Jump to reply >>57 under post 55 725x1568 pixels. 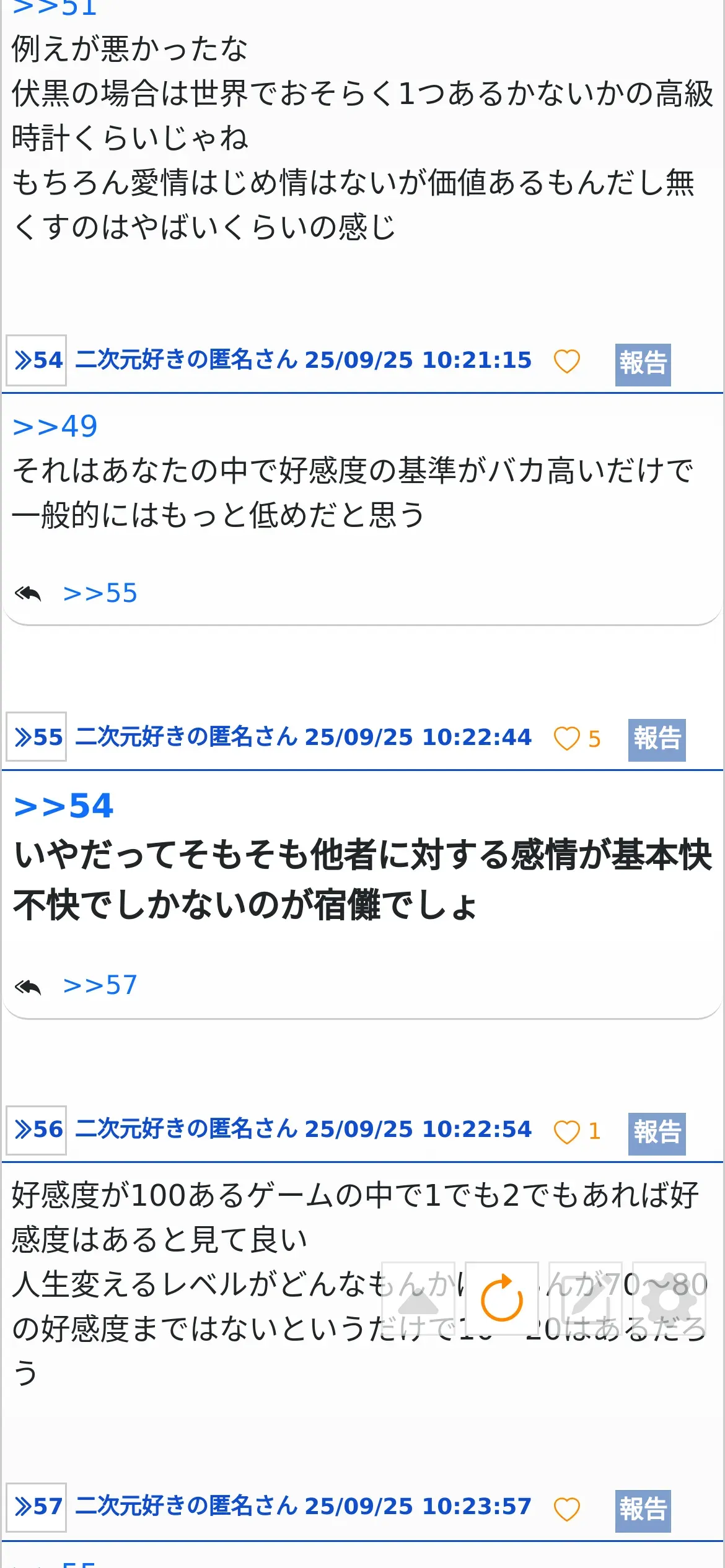pyautogui.click(x=100, y=985)
